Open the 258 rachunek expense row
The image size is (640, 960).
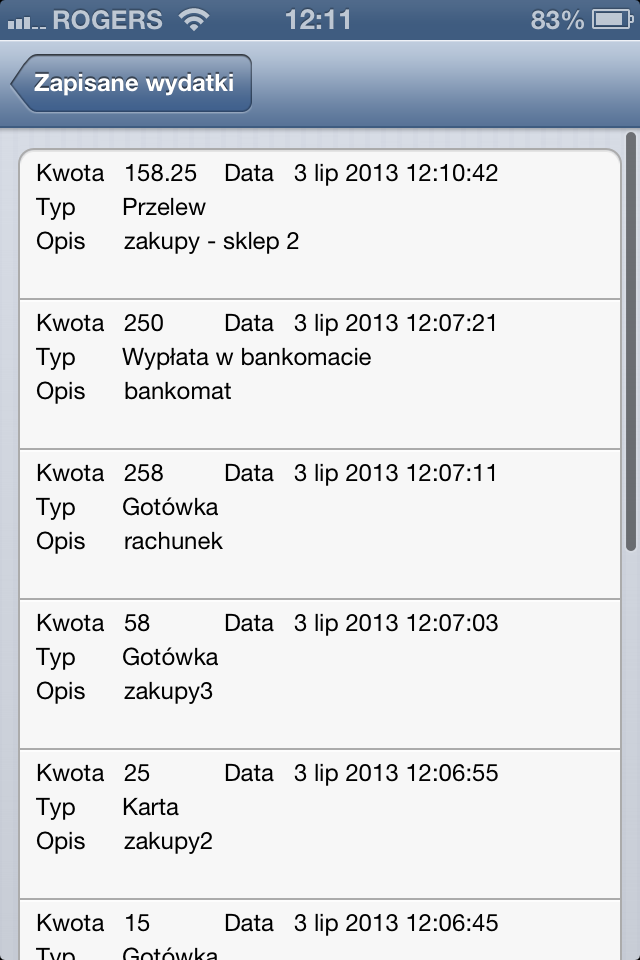320,524
